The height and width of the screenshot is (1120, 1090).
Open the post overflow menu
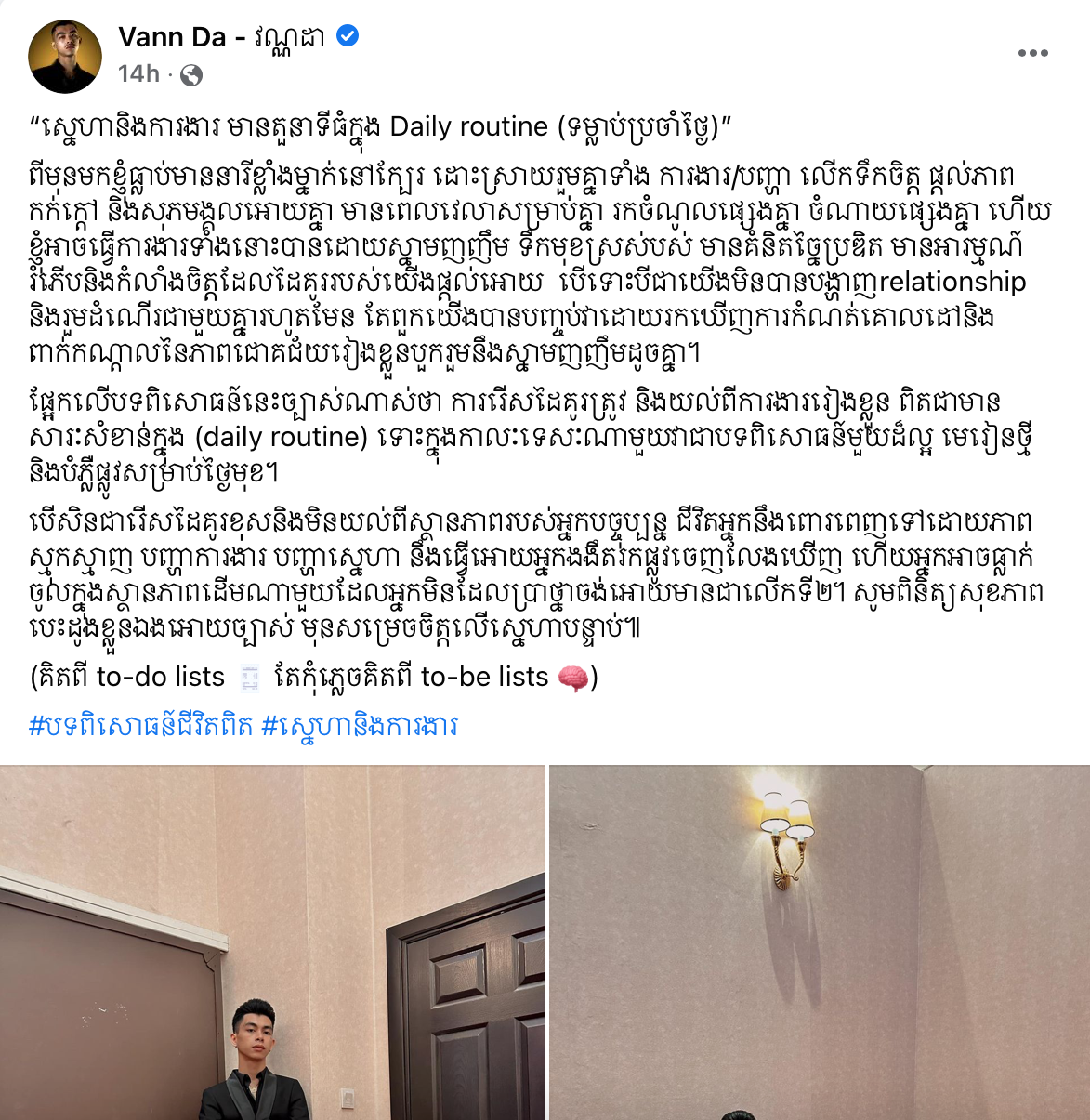tap(1032, 53)
